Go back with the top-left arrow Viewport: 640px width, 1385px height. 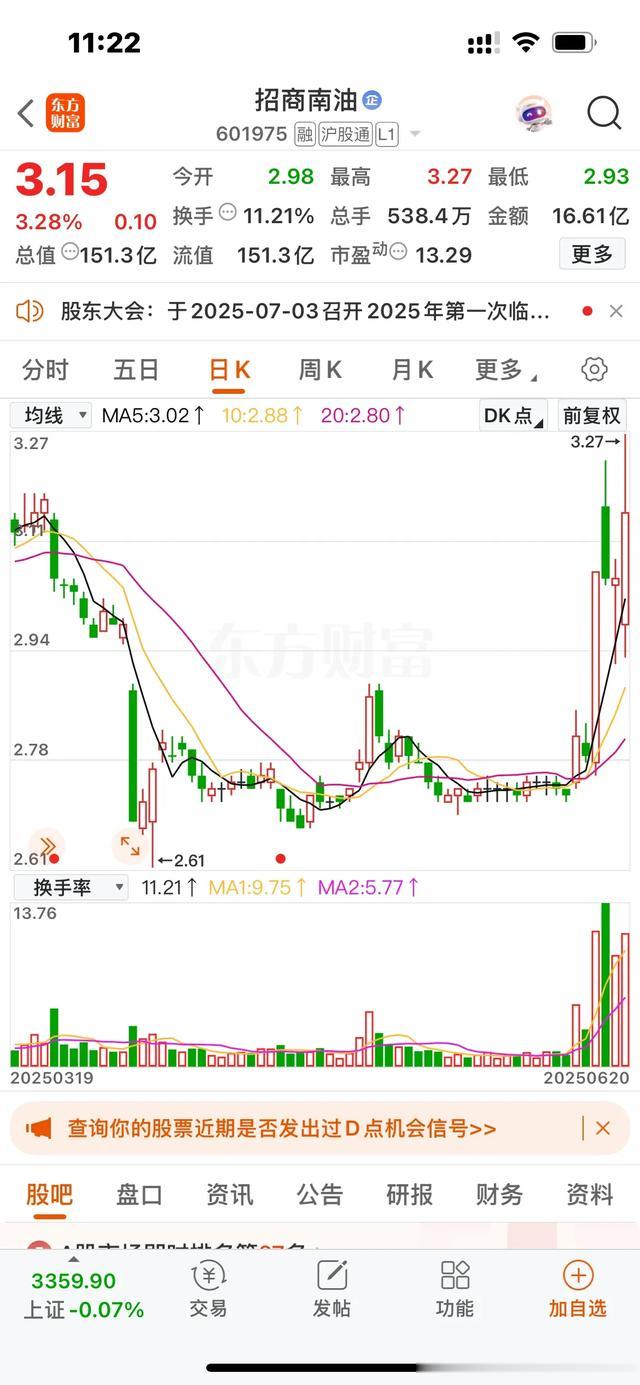tap(26, 114)
